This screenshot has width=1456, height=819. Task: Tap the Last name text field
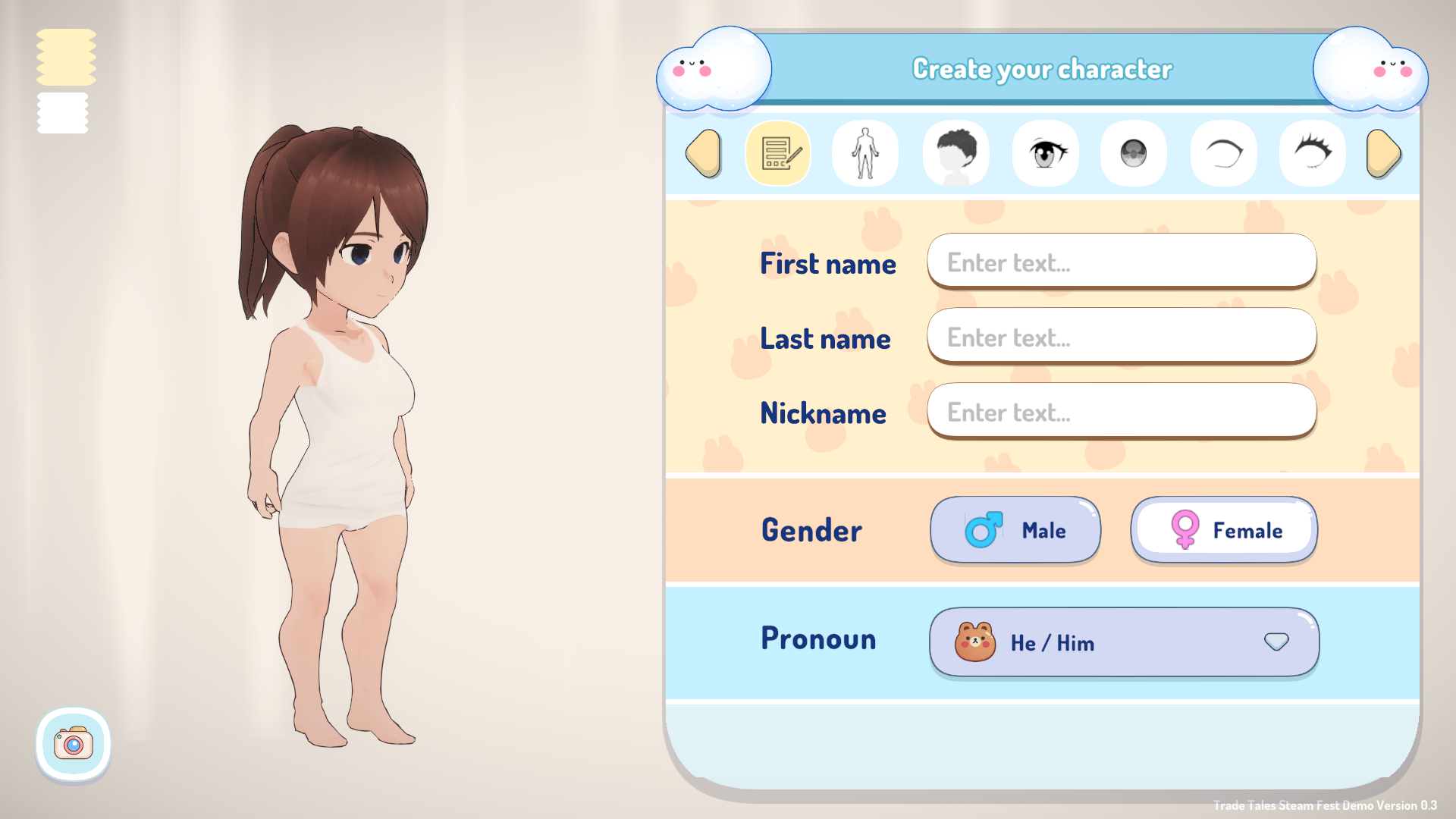[1121, 336]
